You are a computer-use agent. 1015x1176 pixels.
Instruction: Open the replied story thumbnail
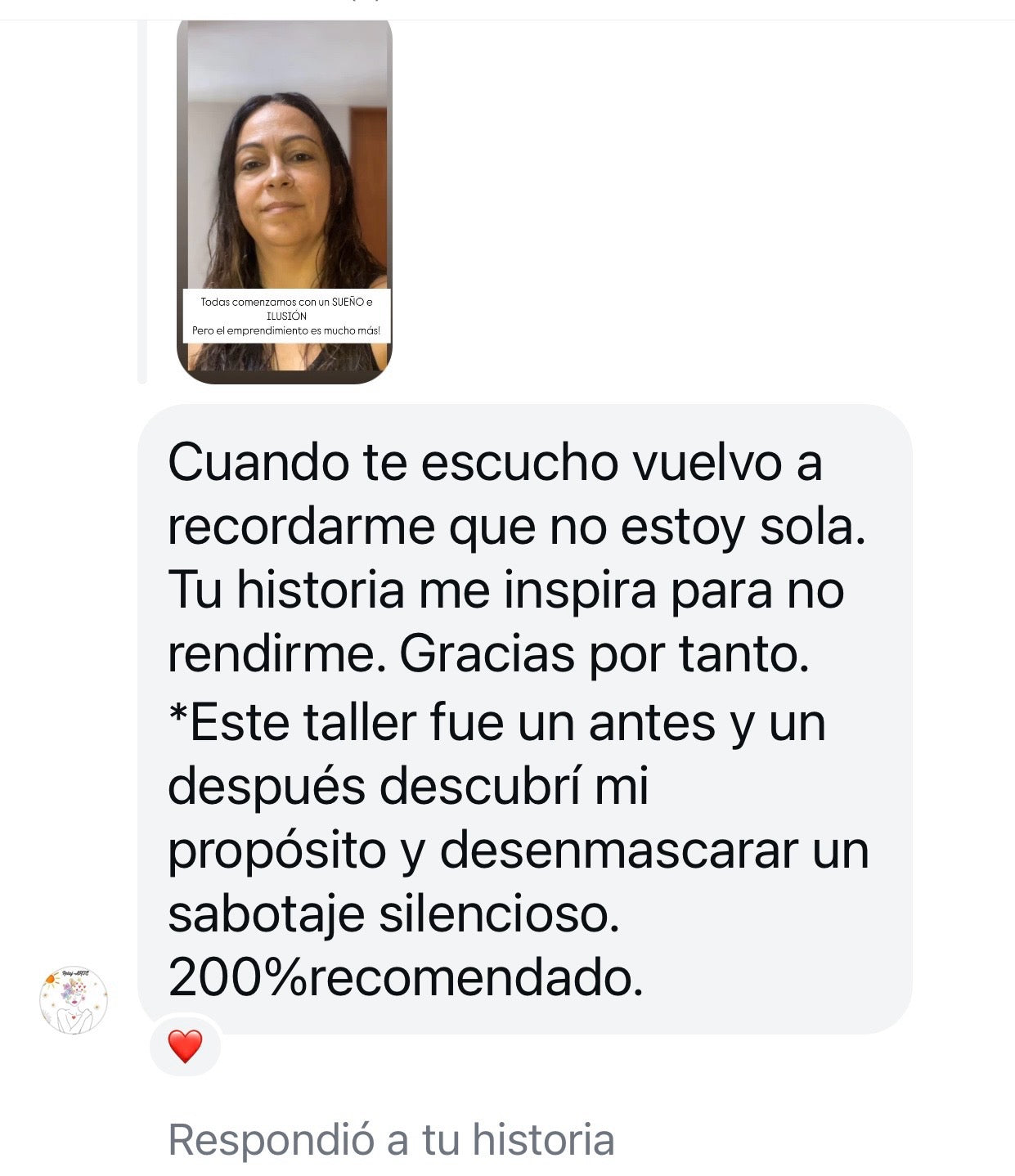(285, 199)
